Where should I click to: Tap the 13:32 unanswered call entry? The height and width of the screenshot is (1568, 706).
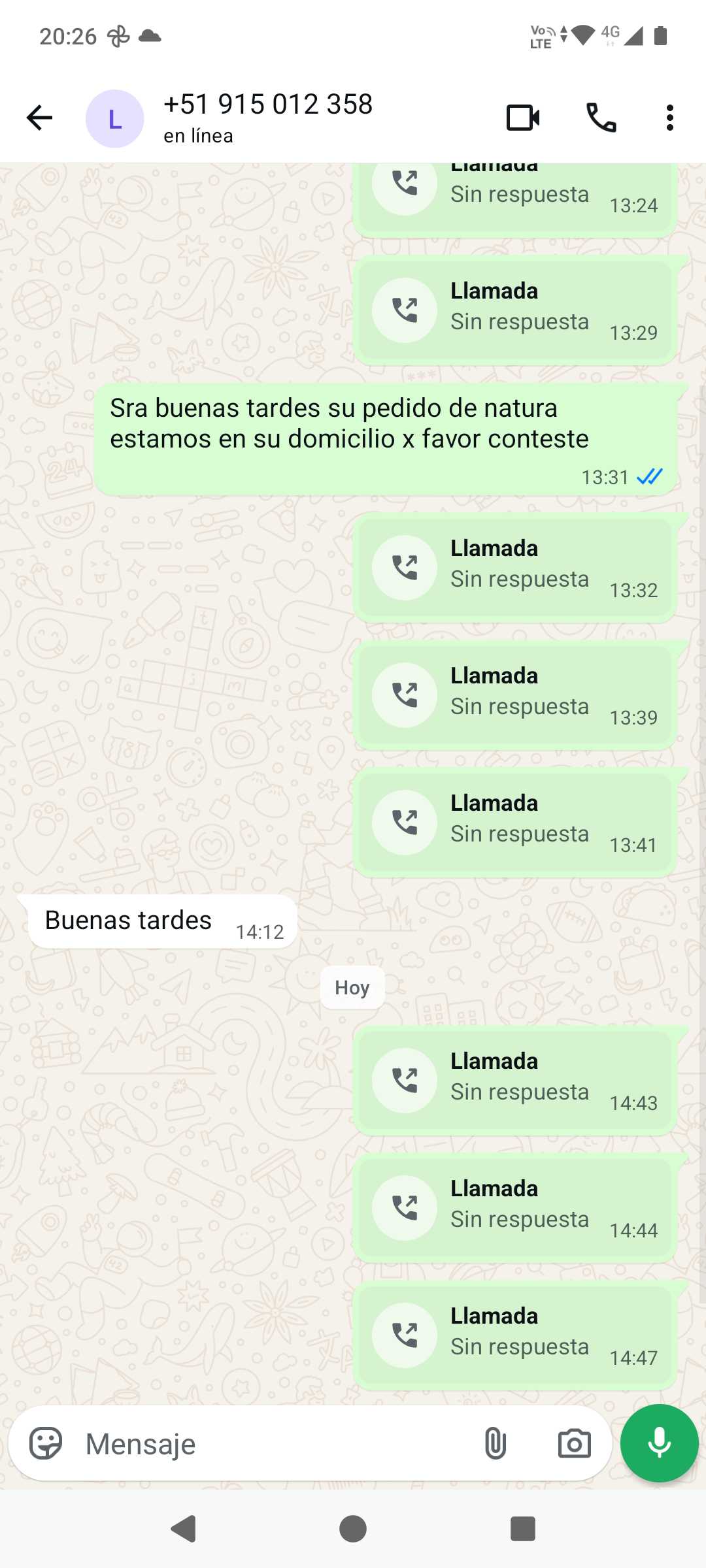tap(515, 567)
